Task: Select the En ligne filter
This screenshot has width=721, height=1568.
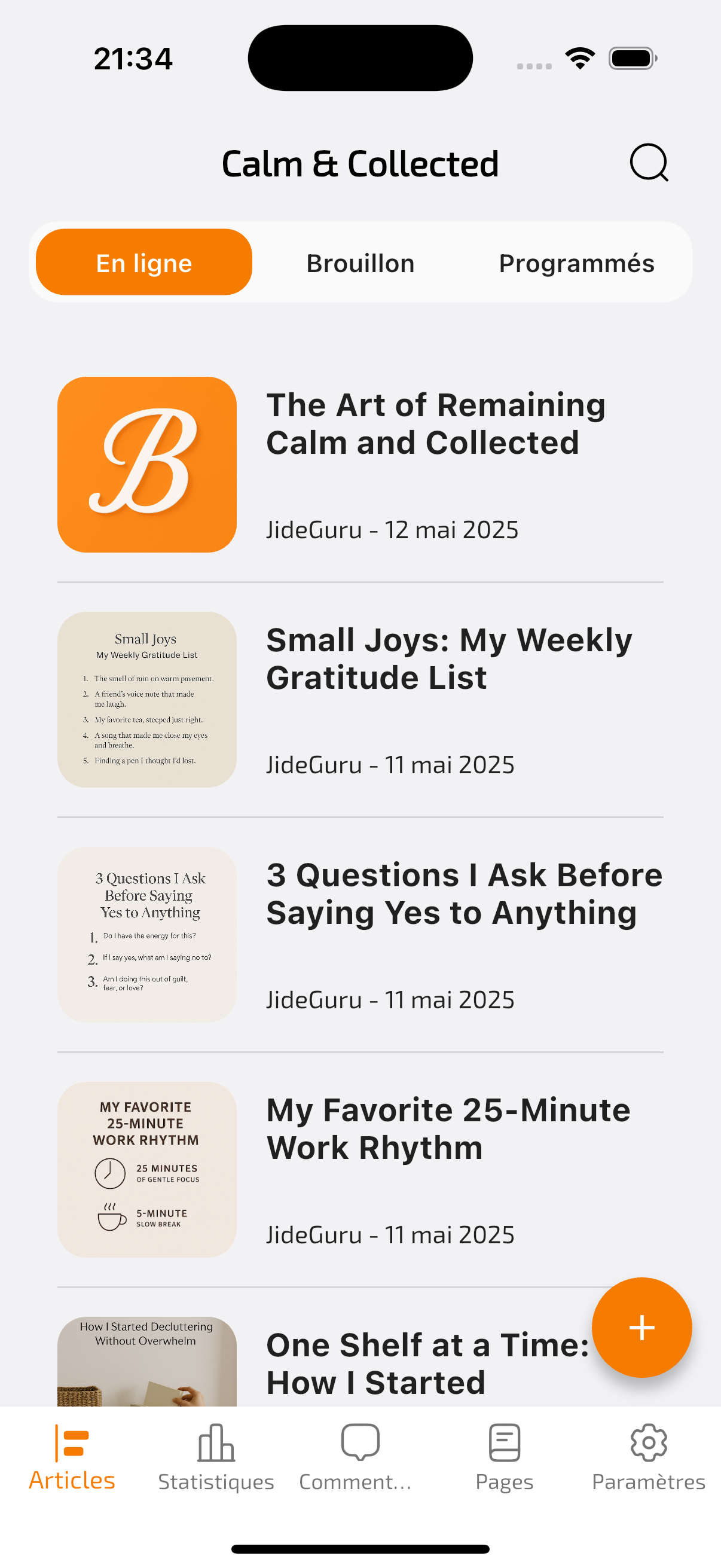Action: [x=144, y=263]
